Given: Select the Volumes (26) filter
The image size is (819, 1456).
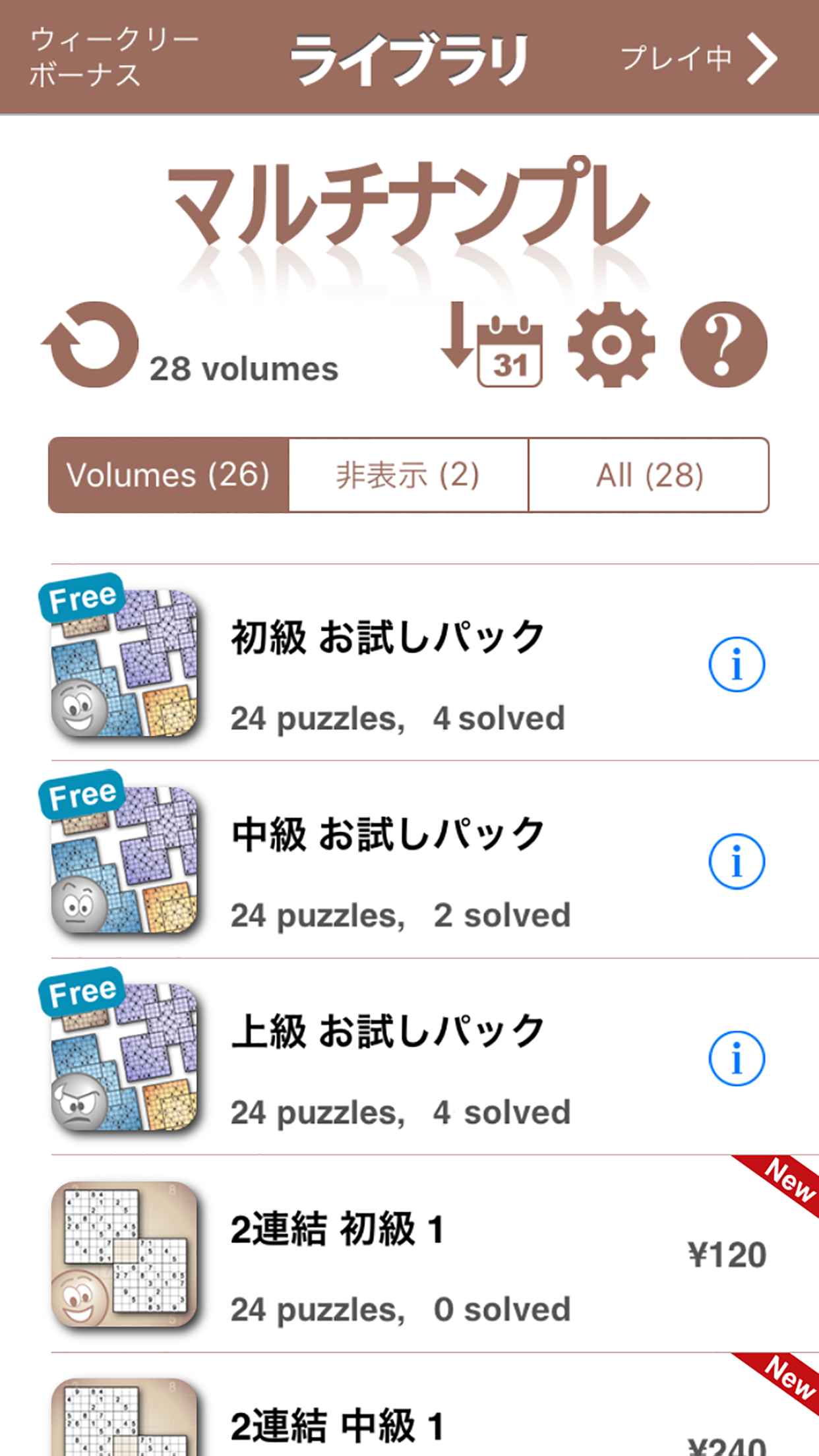Looking at the screenshot, I should (x=169, y=475).
